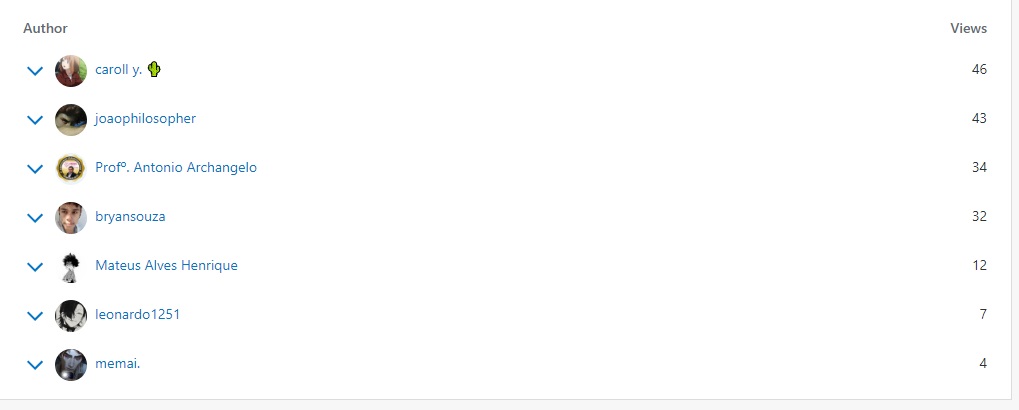Expand the Mateus Alves Henrique row
Screen dimensions: 1019x410
[35, 267]
